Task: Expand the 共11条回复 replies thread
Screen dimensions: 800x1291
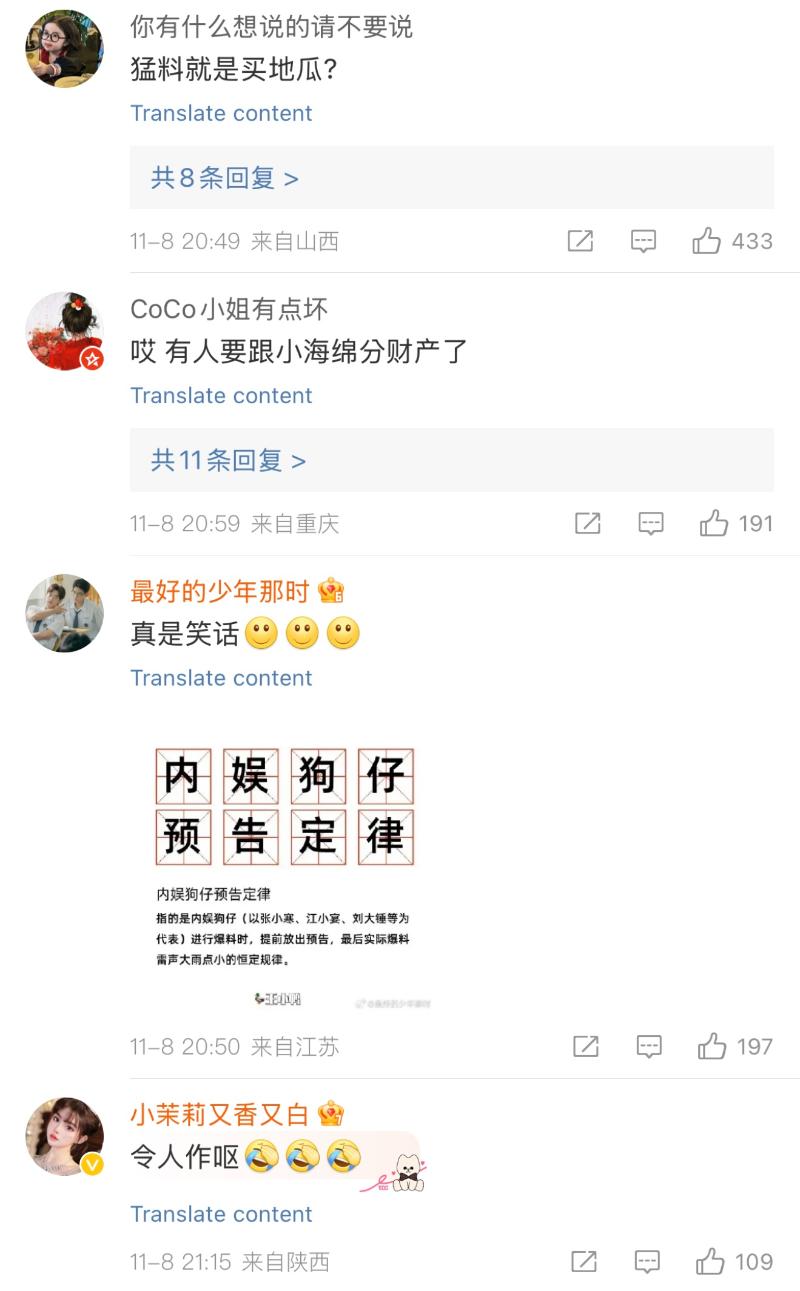Action: pyautogui.click(x=228, y=460)
